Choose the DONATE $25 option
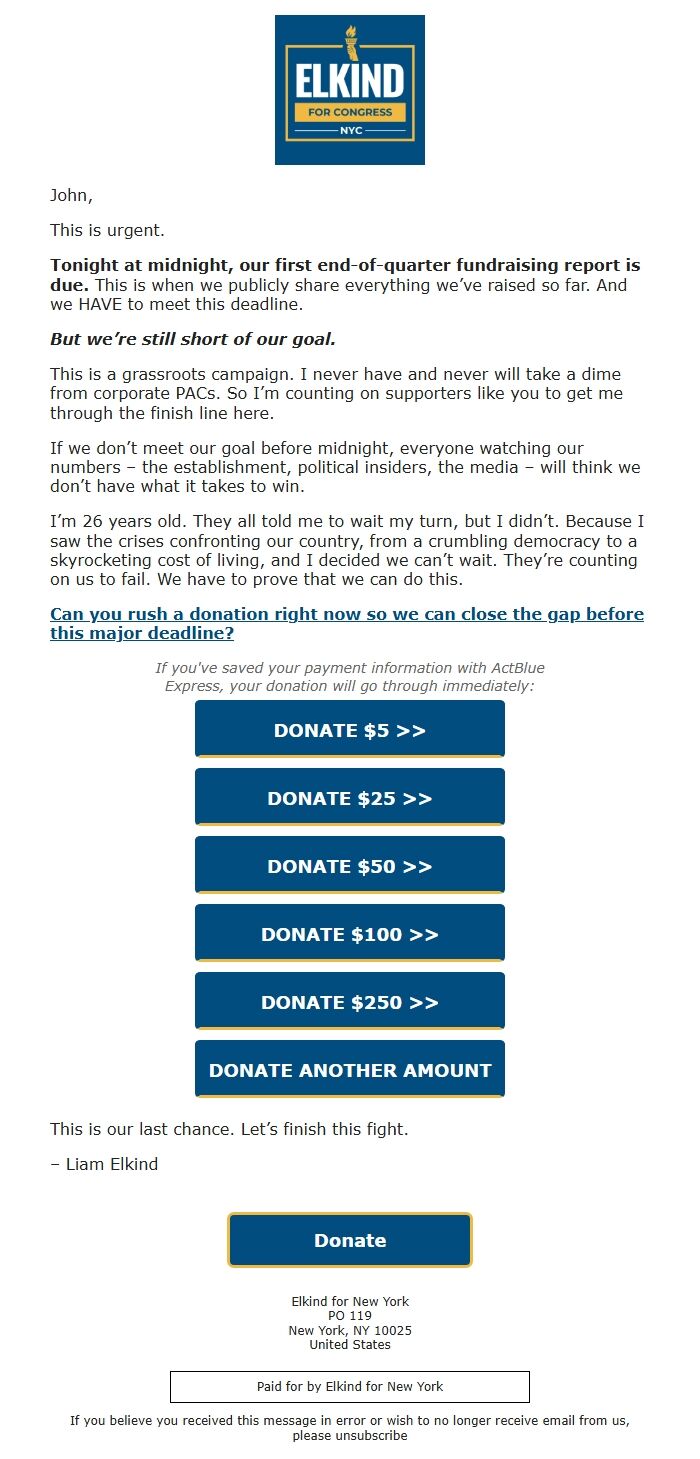 click(x=350, y=798)
